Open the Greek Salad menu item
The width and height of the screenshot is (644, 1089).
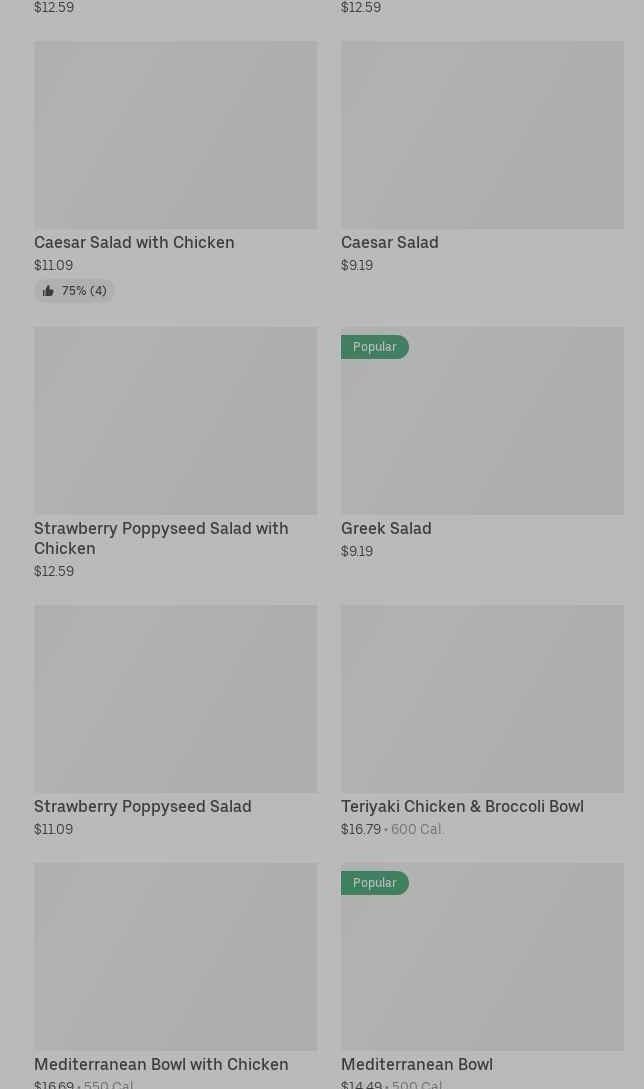click(x=482, y=422)
